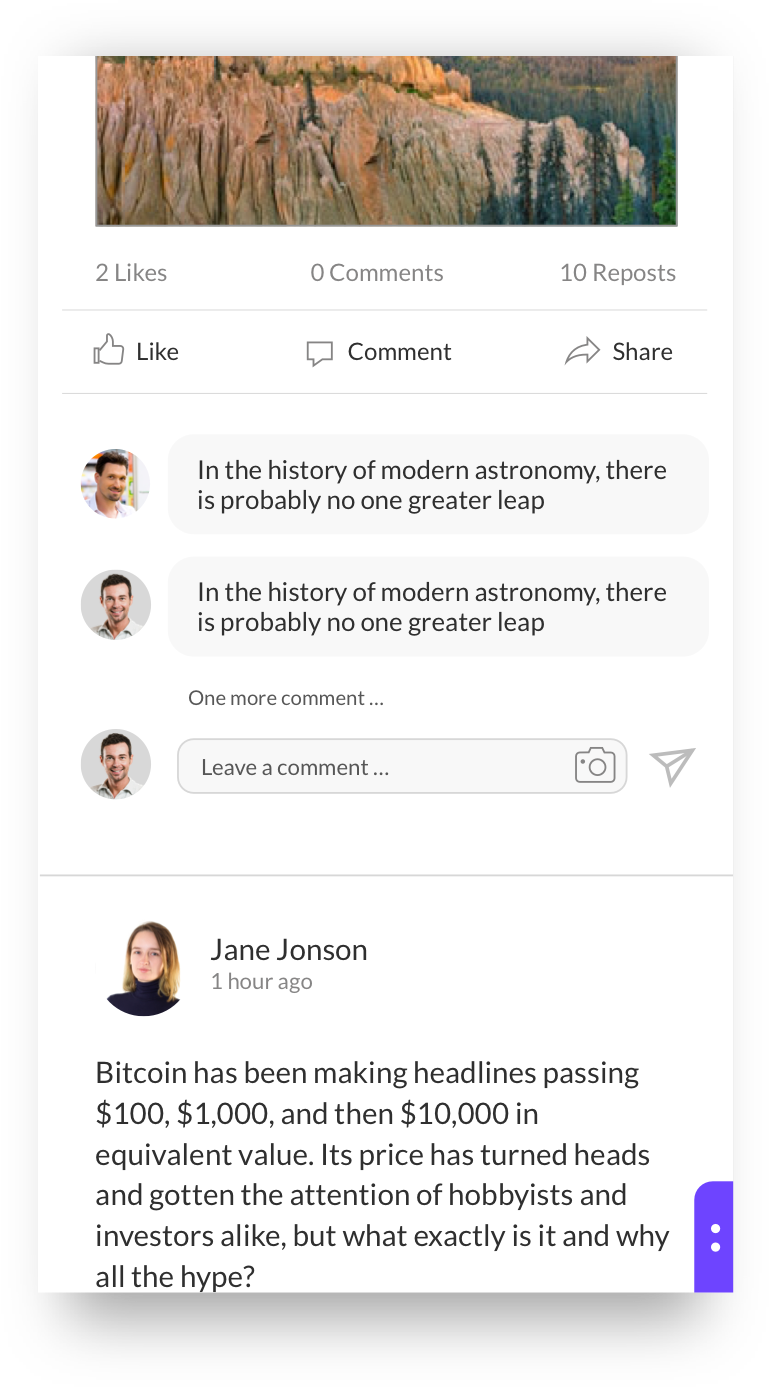Open the purple three-dot side menu
The width and height of the screenshot is (770, 1388).
(715, 1237)
